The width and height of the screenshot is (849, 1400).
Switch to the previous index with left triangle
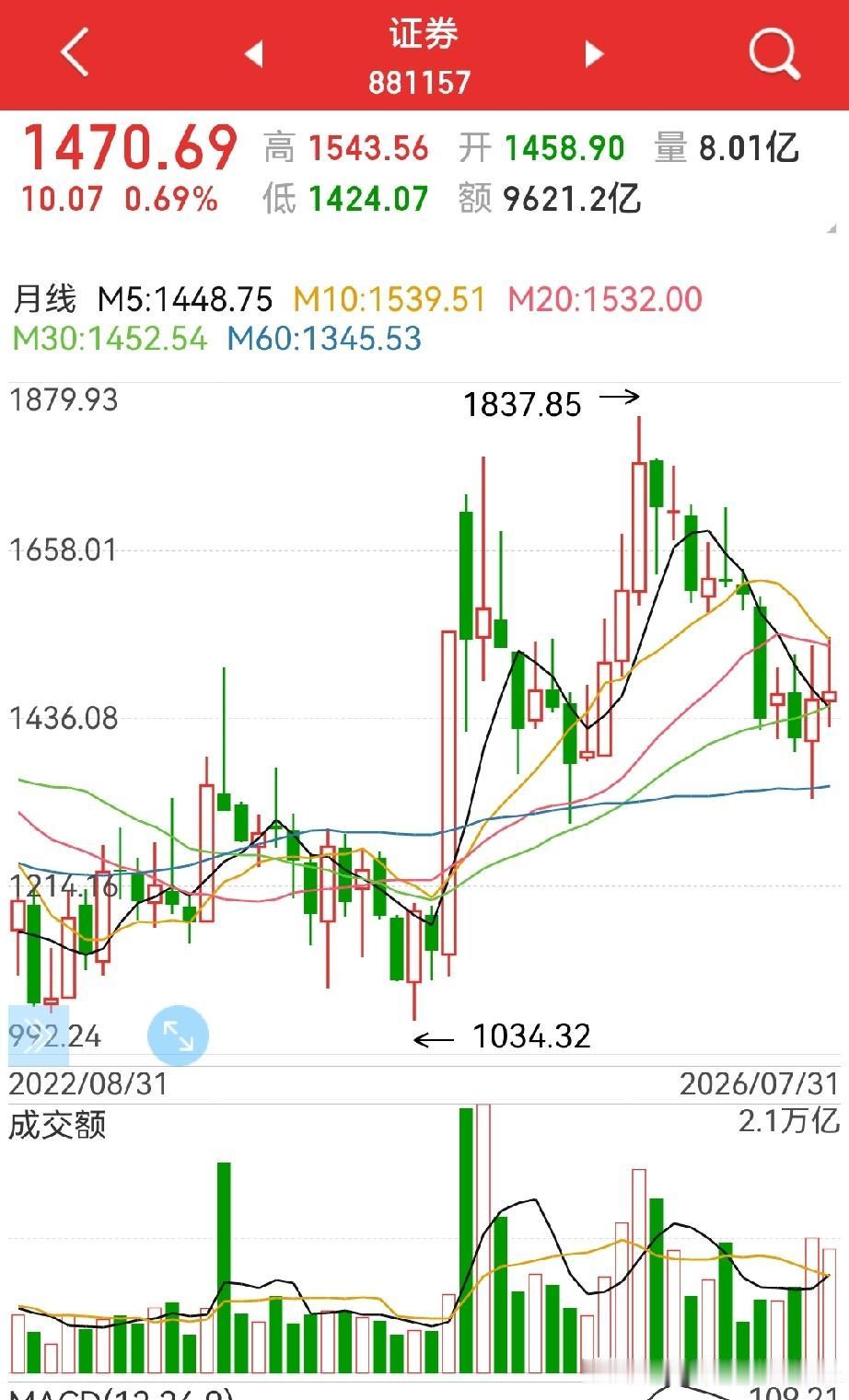point(254,53)
